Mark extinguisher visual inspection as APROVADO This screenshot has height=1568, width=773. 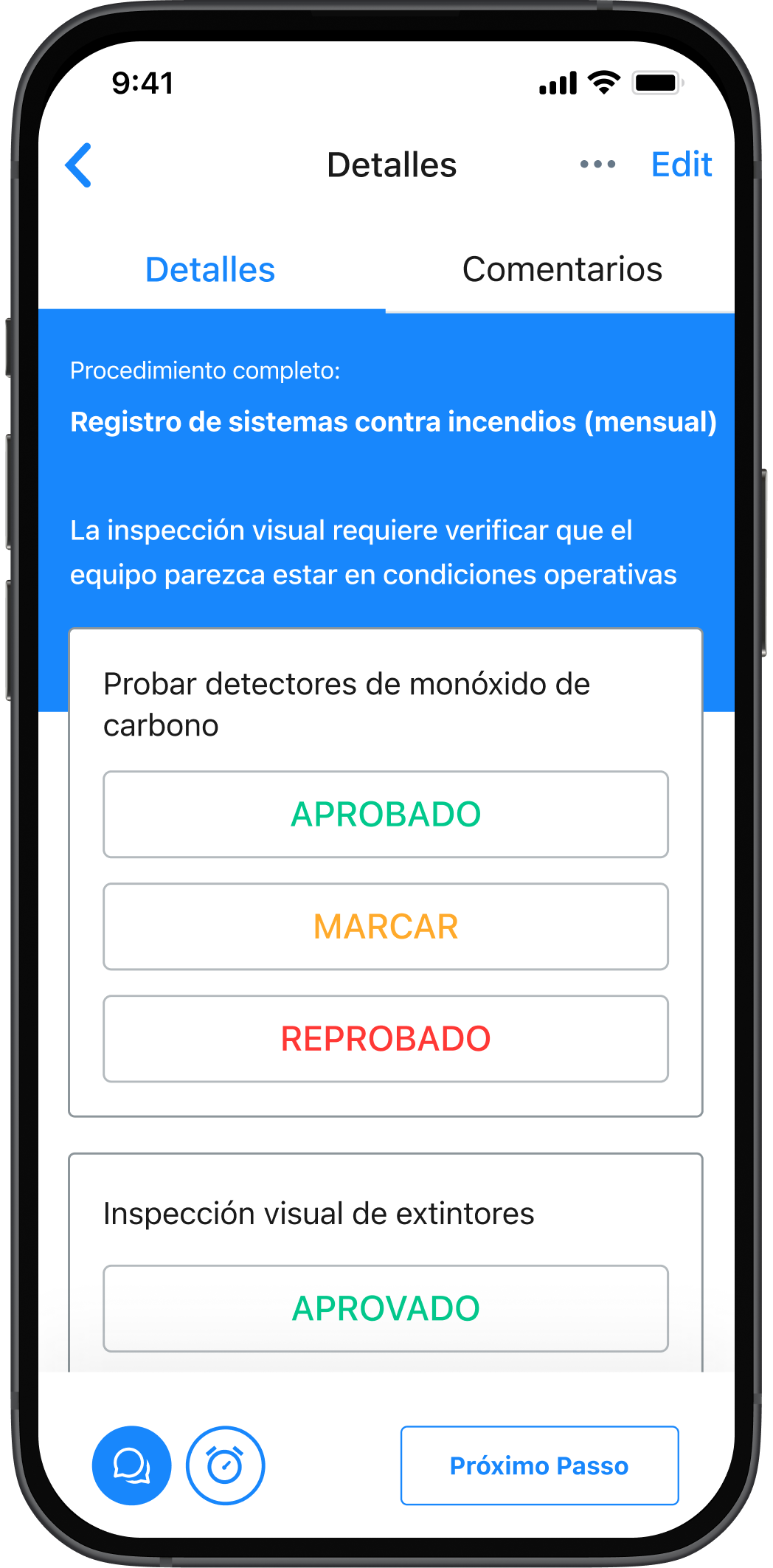[386, 1308]
